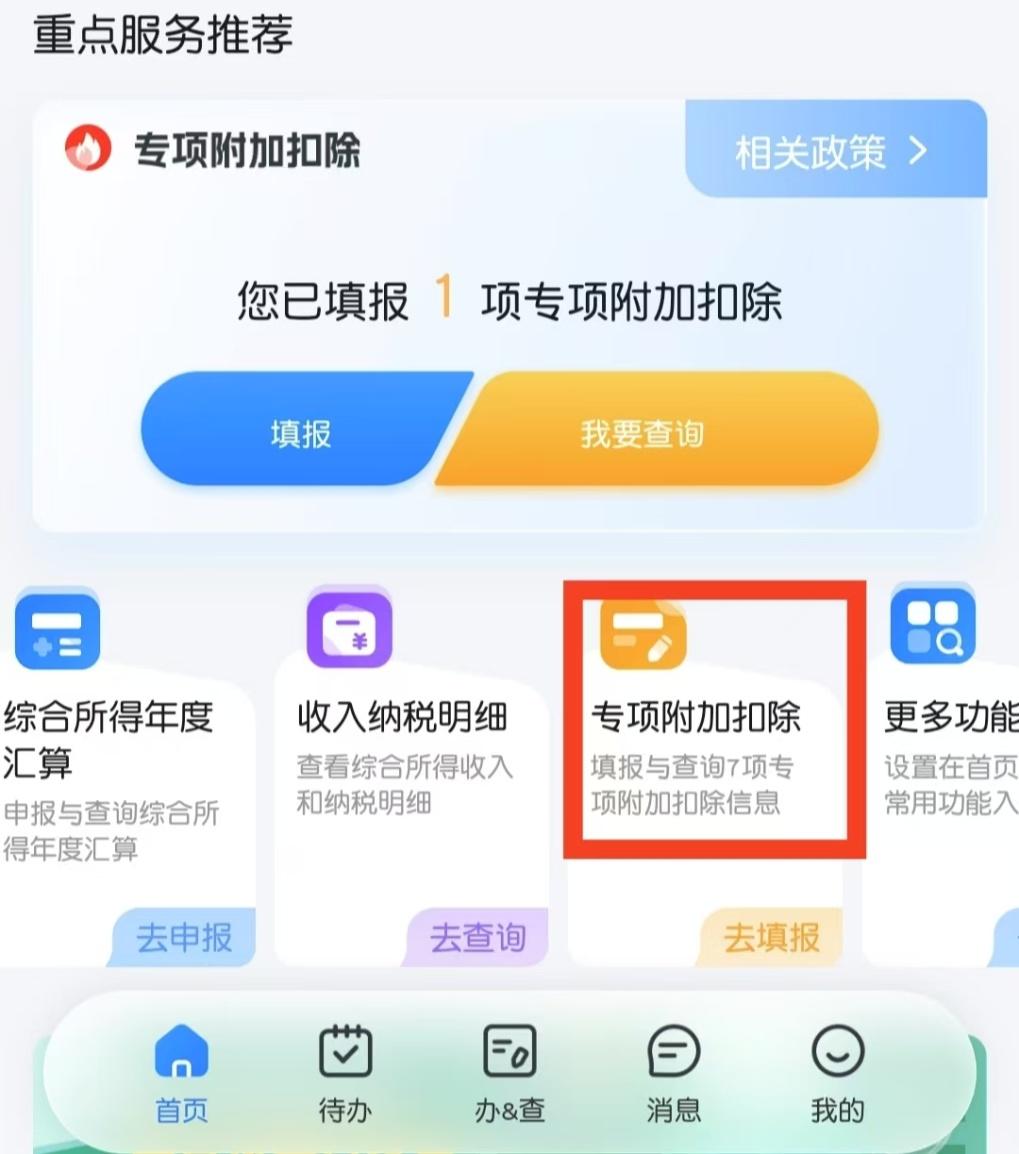Open 专项附加扣除 service card

tap(706, 776)
